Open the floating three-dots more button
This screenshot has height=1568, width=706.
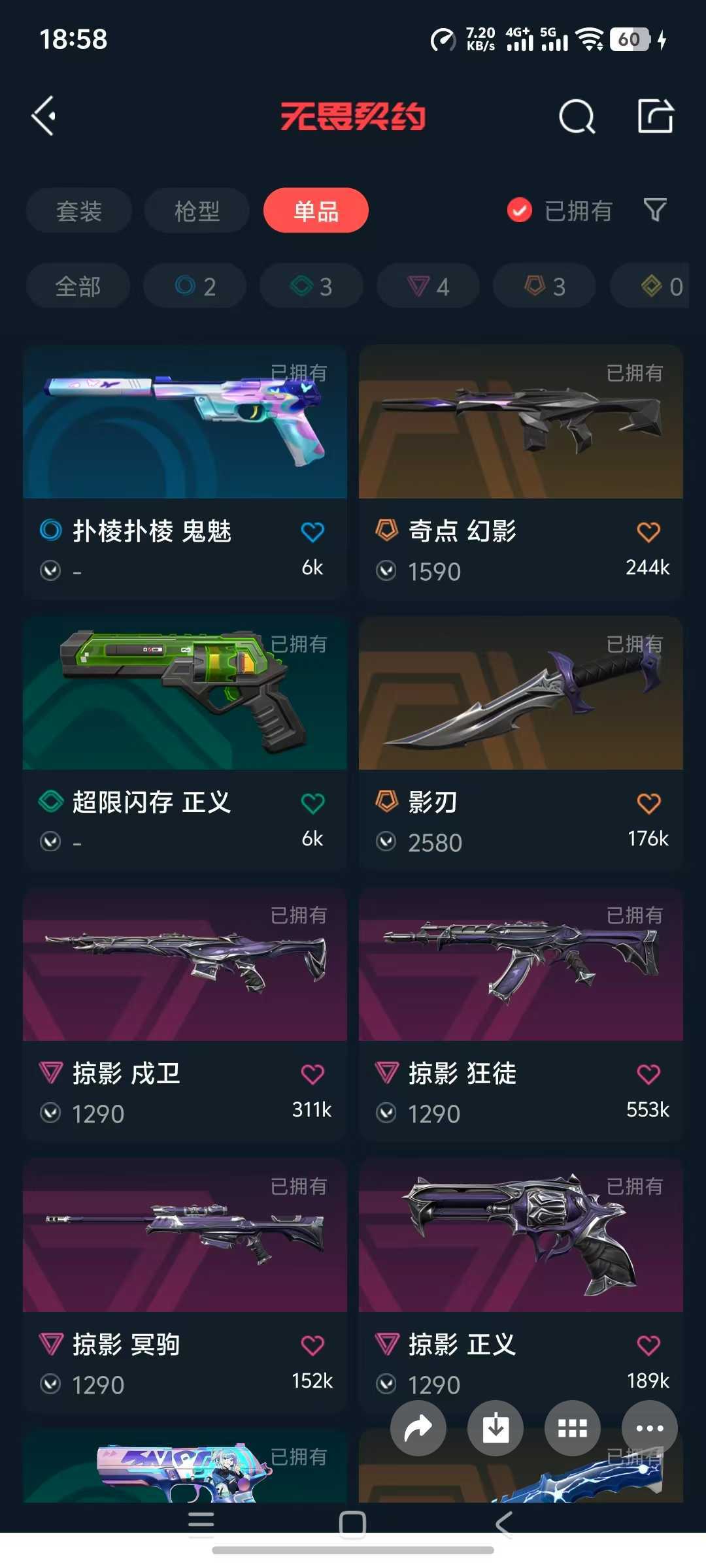(649, 1428)
